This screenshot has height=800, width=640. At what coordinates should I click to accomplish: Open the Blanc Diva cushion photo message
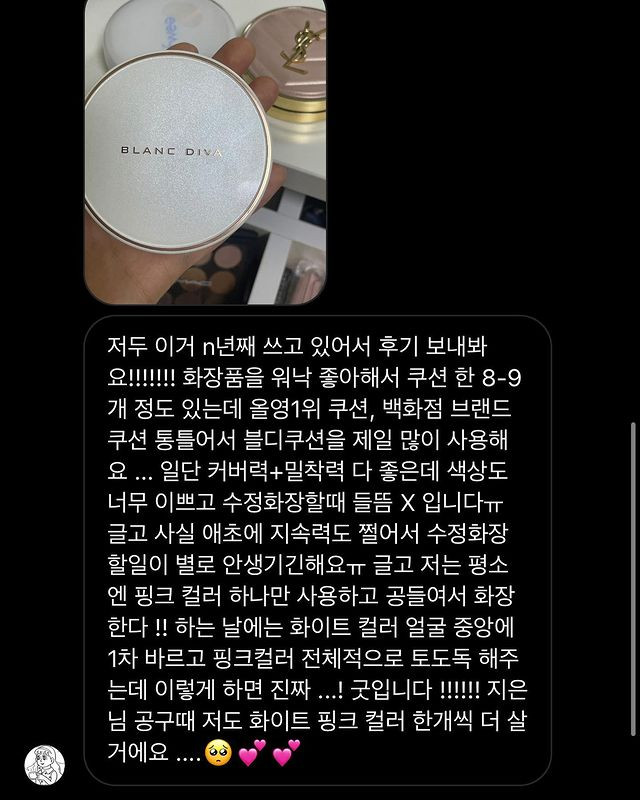(x=204, y=150)
